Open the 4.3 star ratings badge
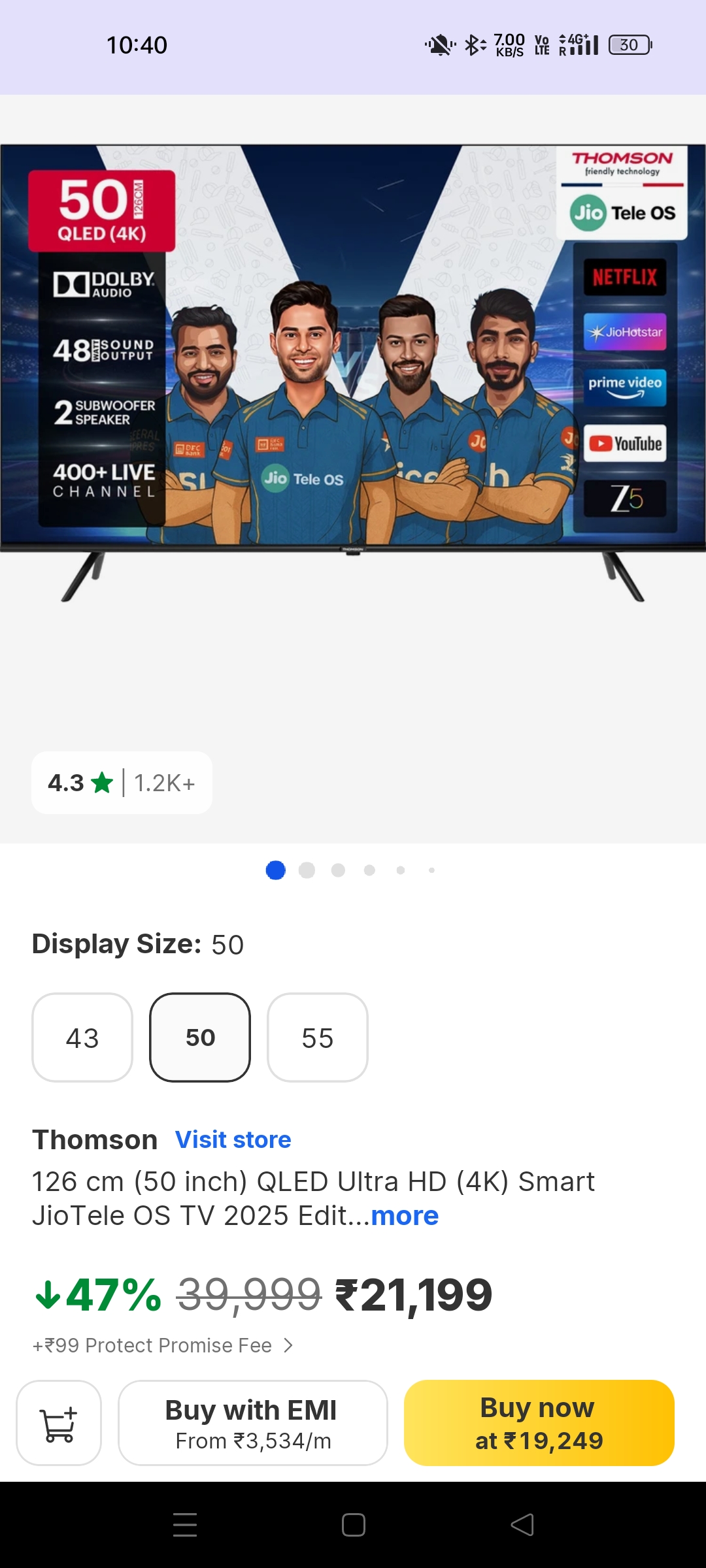 [x=122, y=783]
